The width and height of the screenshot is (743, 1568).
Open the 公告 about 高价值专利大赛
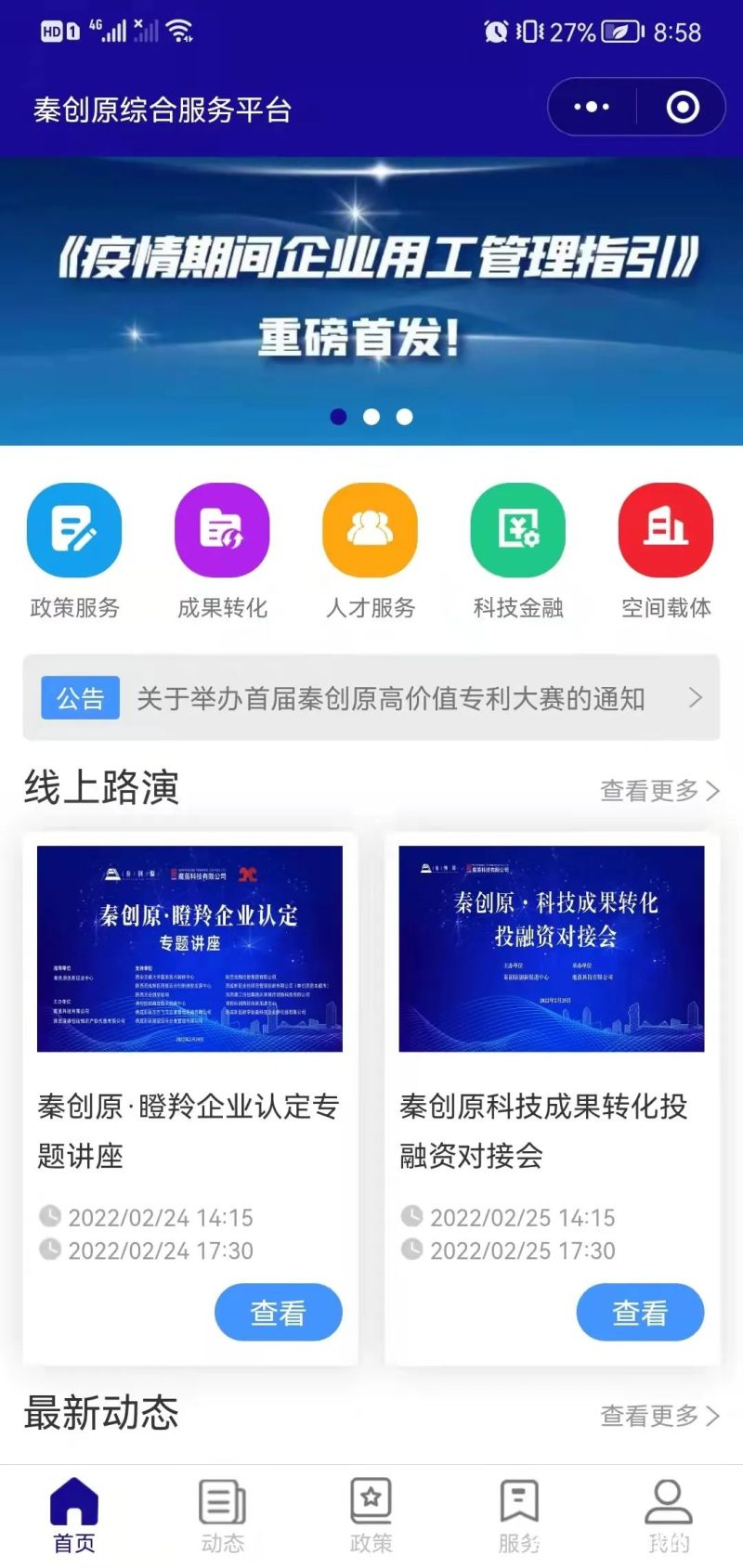click(390, 698)
